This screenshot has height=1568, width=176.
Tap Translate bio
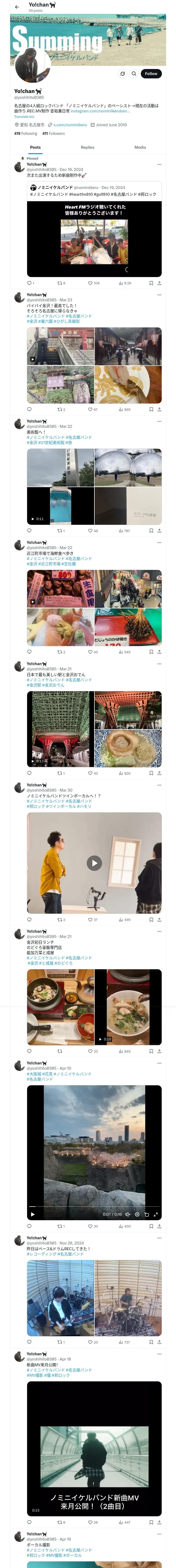pyautogui.click(x=24, y=117)
